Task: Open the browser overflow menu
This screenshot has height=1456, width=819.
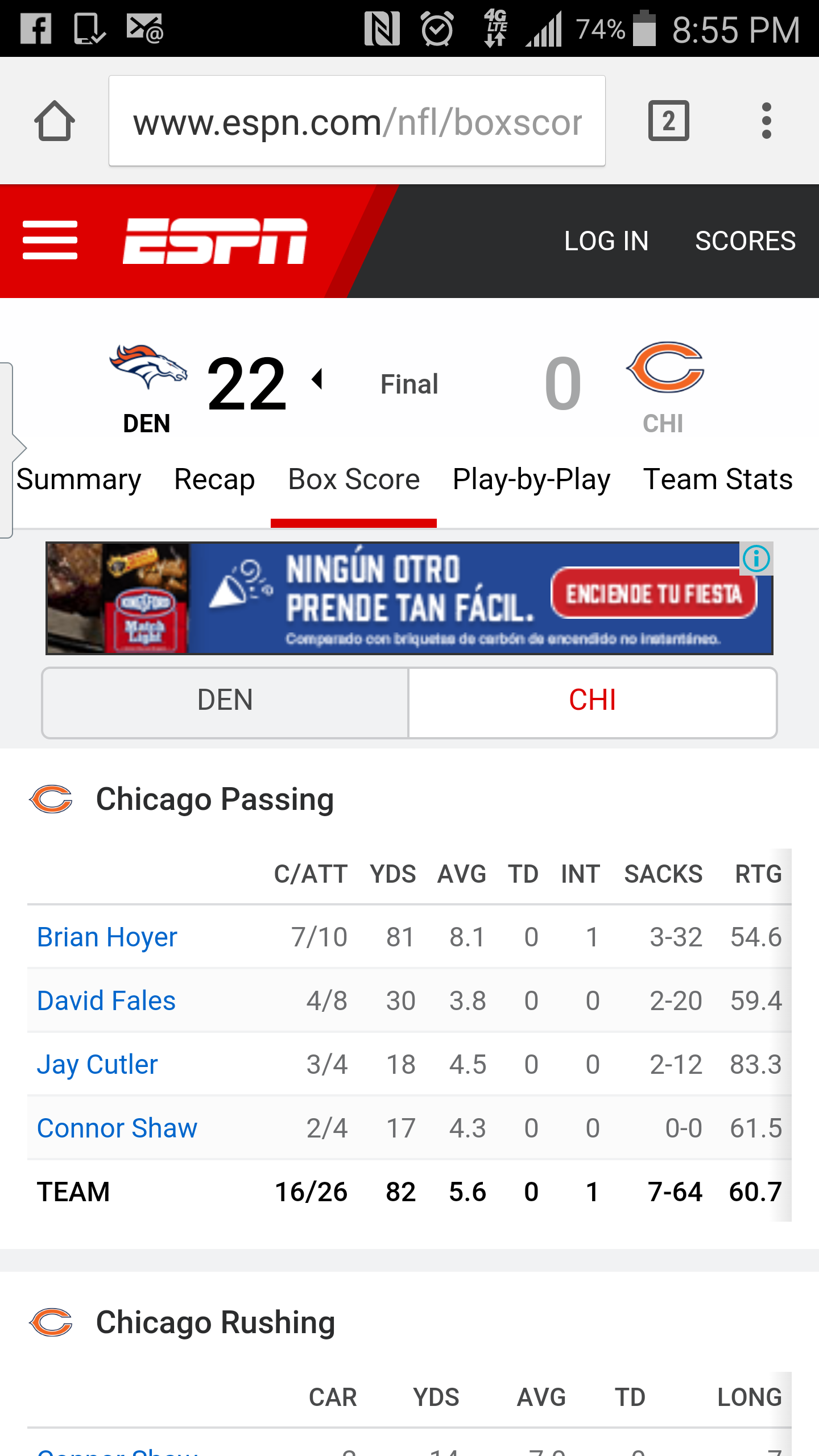Action: point(766,121)
